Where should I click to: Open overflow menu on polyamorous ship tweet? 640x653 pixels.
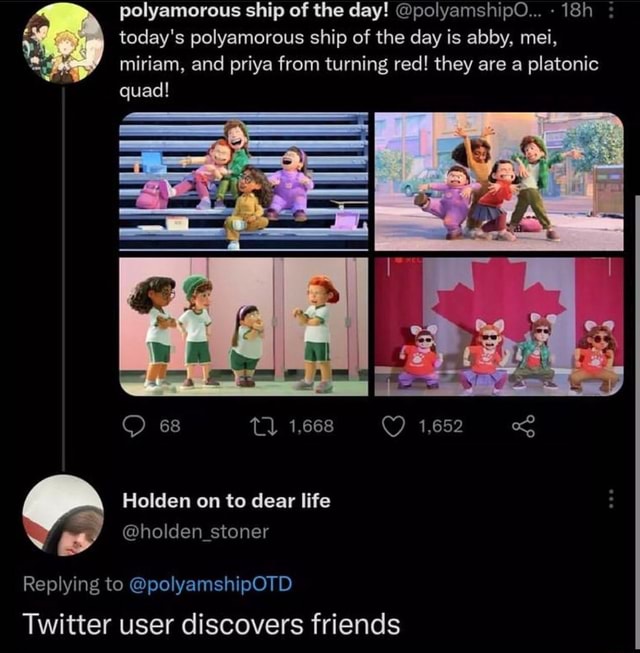(x=612, y=12)
